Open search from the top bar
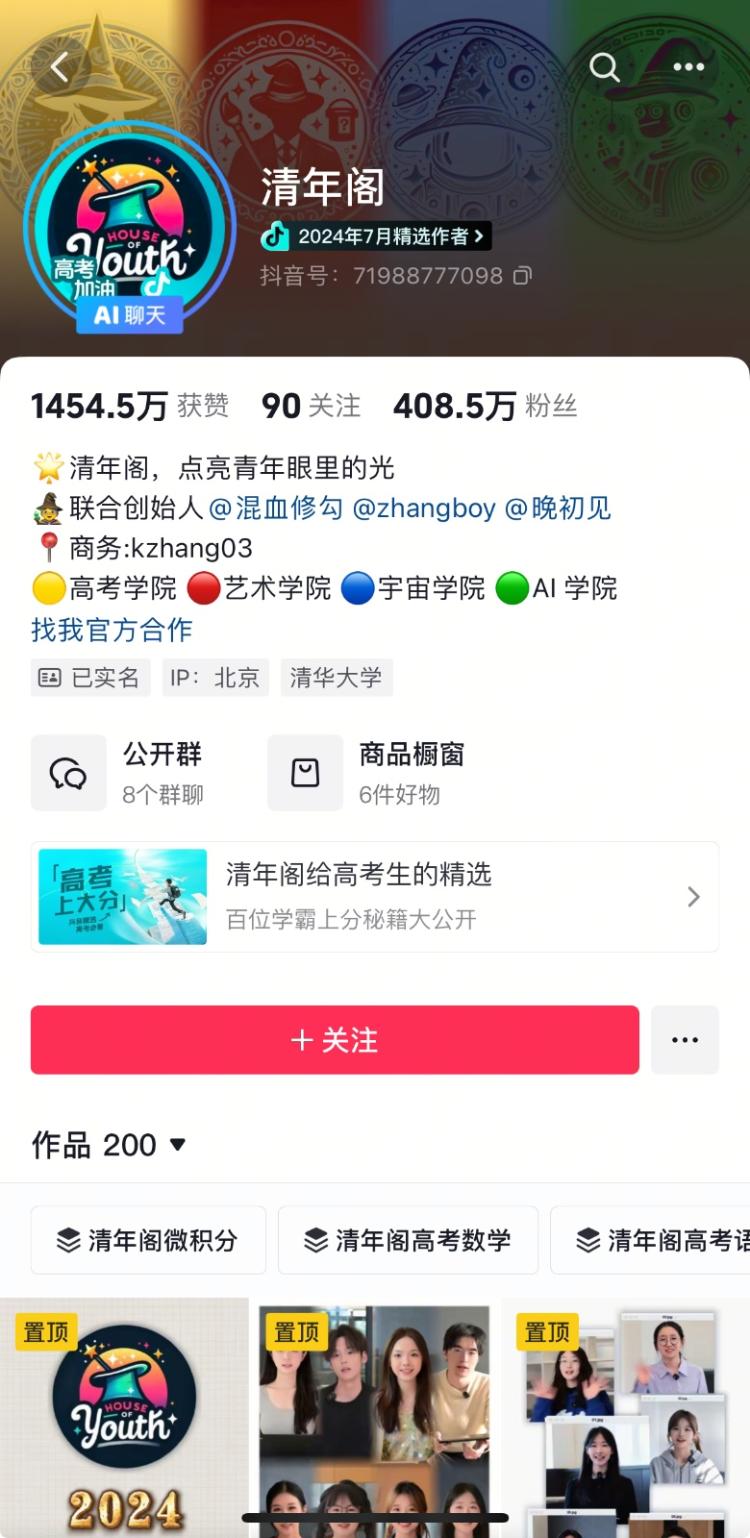750x1538 pixels. [x=605, y=67]
